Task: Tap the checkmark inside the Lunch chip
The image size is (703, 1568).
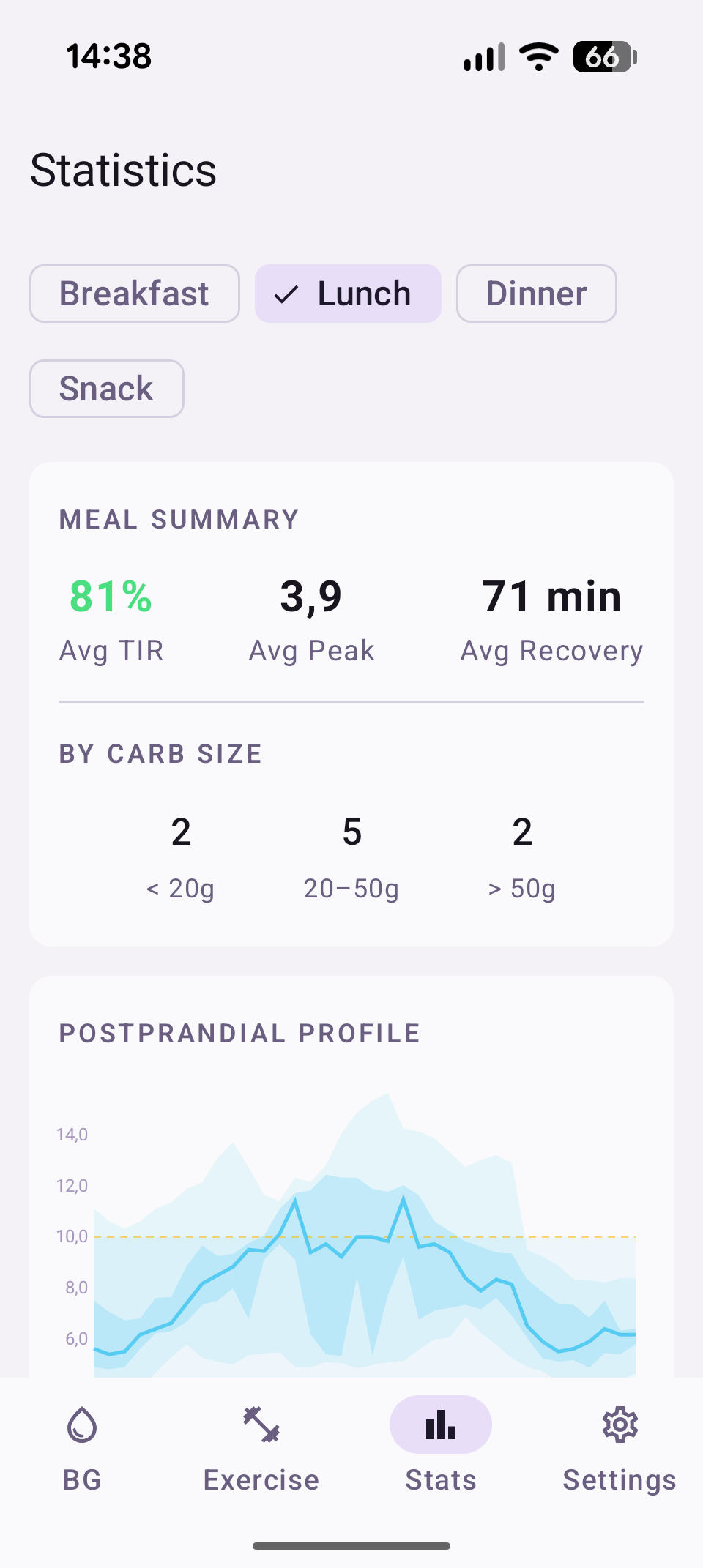Action: 288,294
